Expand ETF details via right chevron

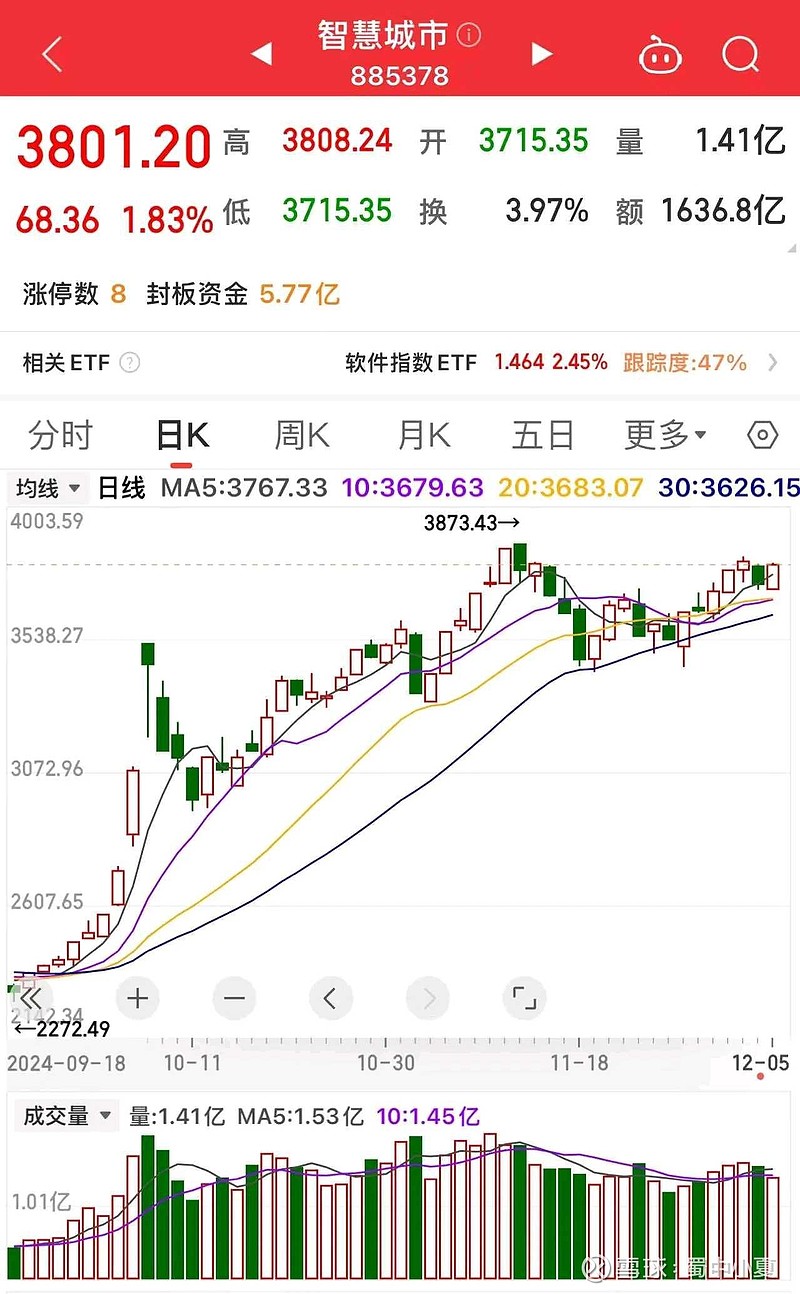coord(773,362)
